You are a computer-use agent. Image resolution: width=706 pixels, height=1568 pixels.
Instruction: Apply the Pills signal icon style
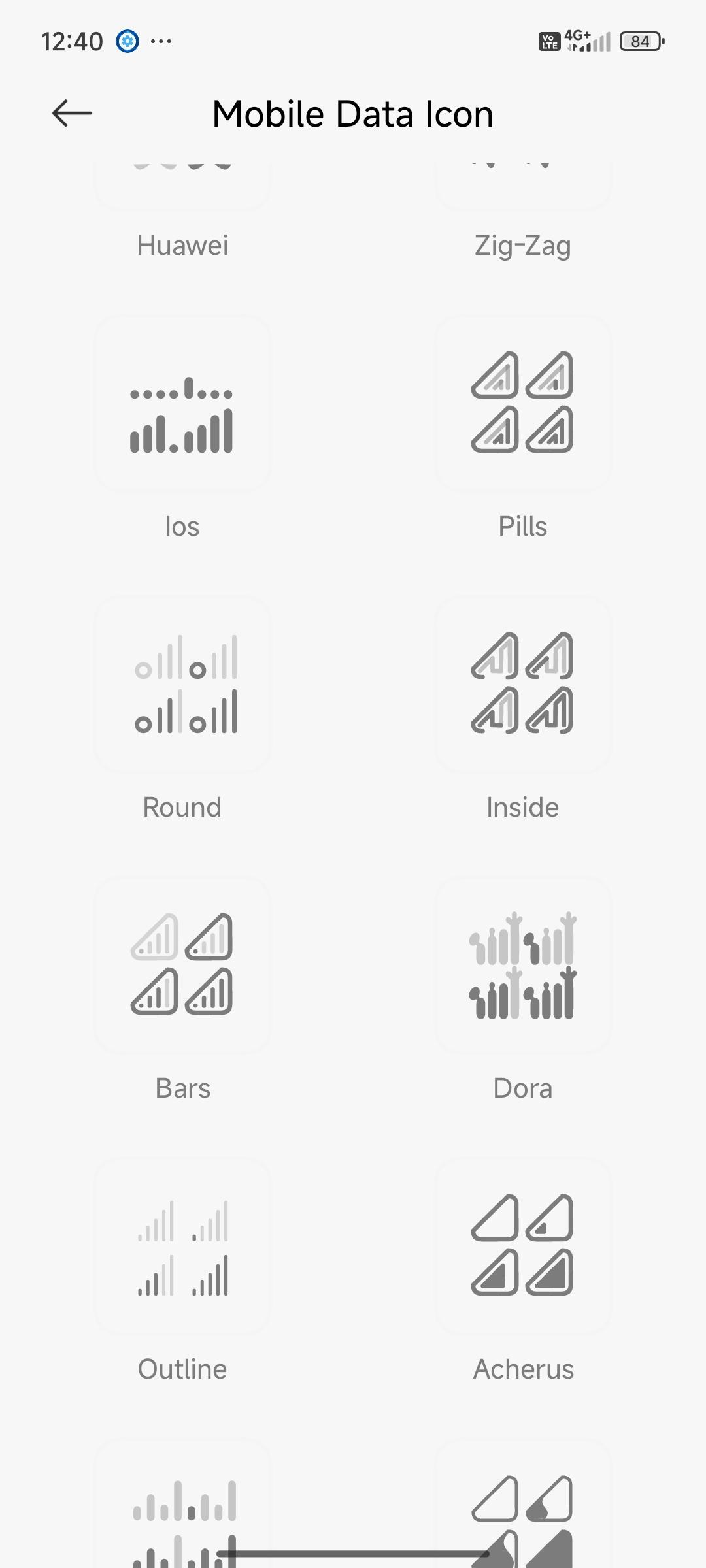point(523,404)
